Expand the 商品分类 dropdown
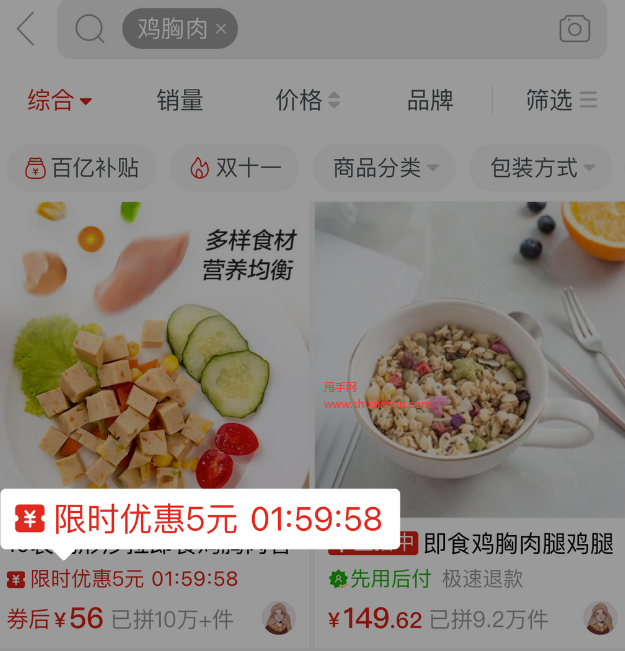This screenshot has height=651, width=625. 385,168
